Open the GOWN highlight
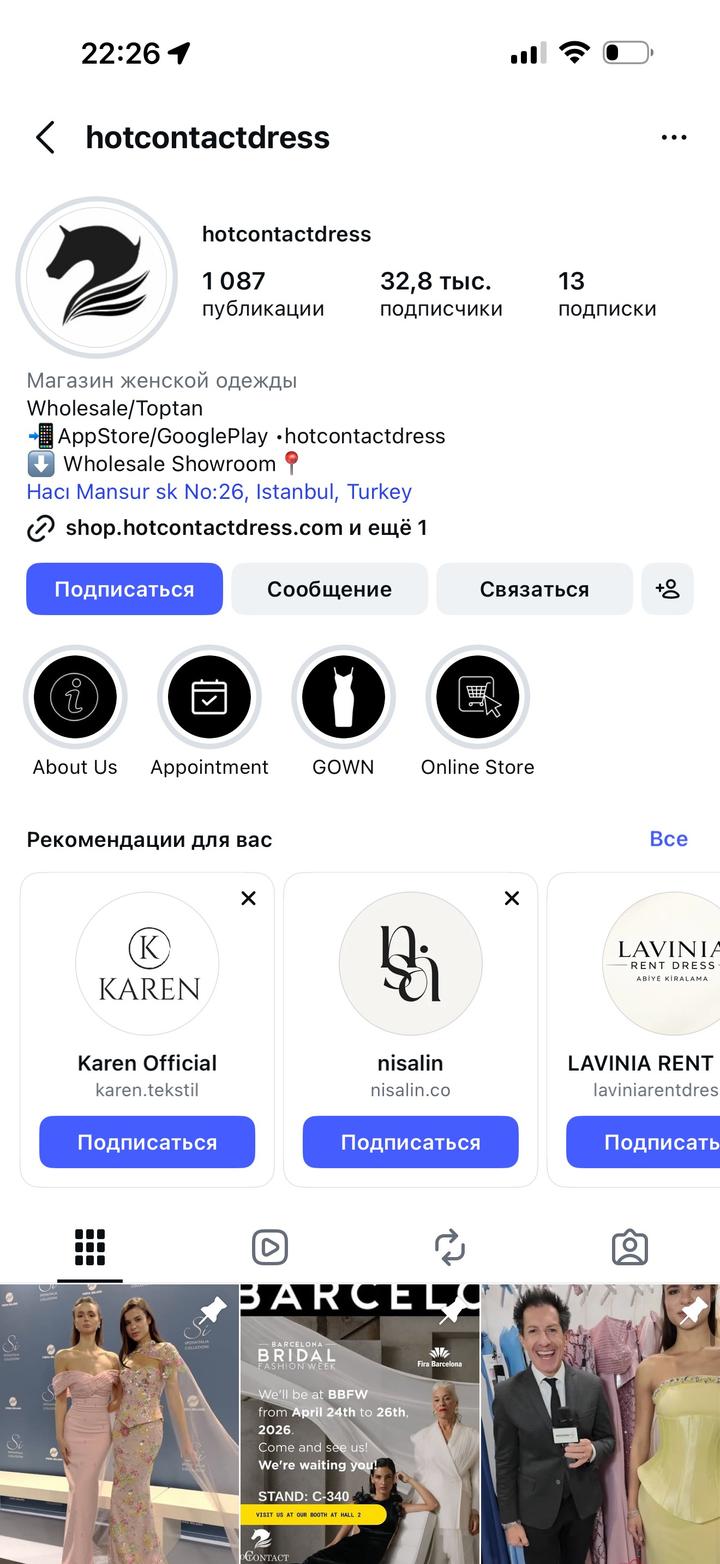 343,697
